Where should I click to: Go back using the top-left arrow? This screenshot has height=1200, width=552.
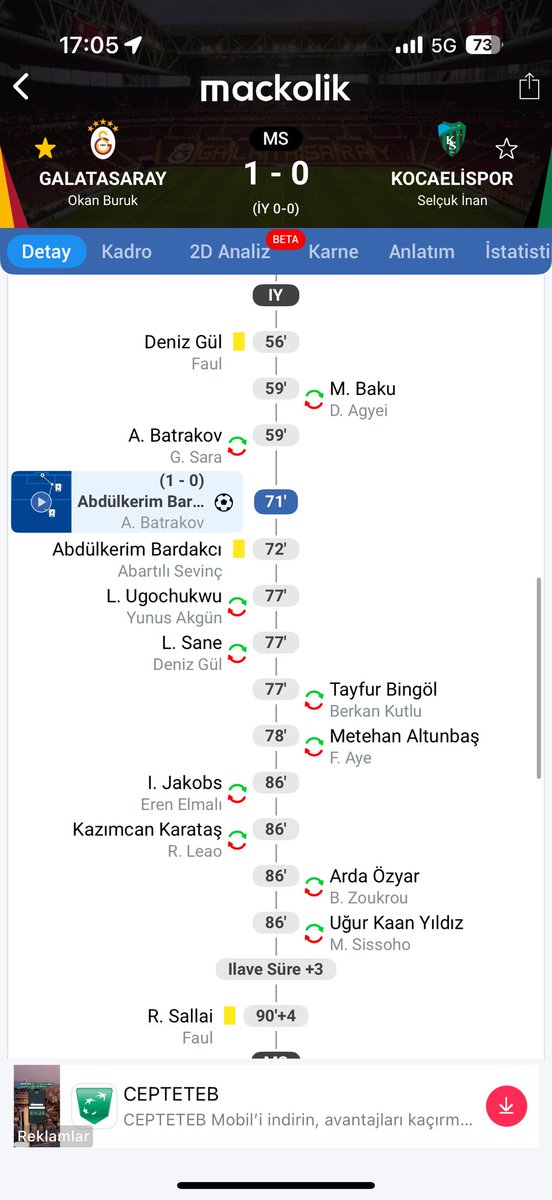click(x=21, y=87)
